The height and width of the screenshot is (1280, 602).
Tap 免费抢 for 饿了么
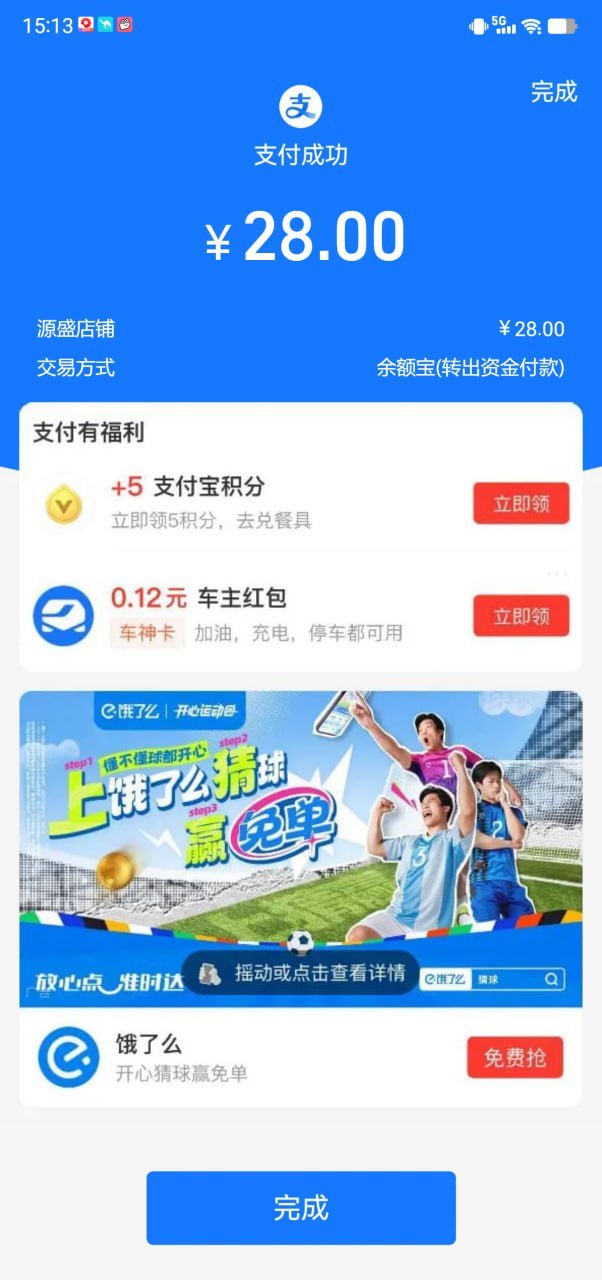515,1058
